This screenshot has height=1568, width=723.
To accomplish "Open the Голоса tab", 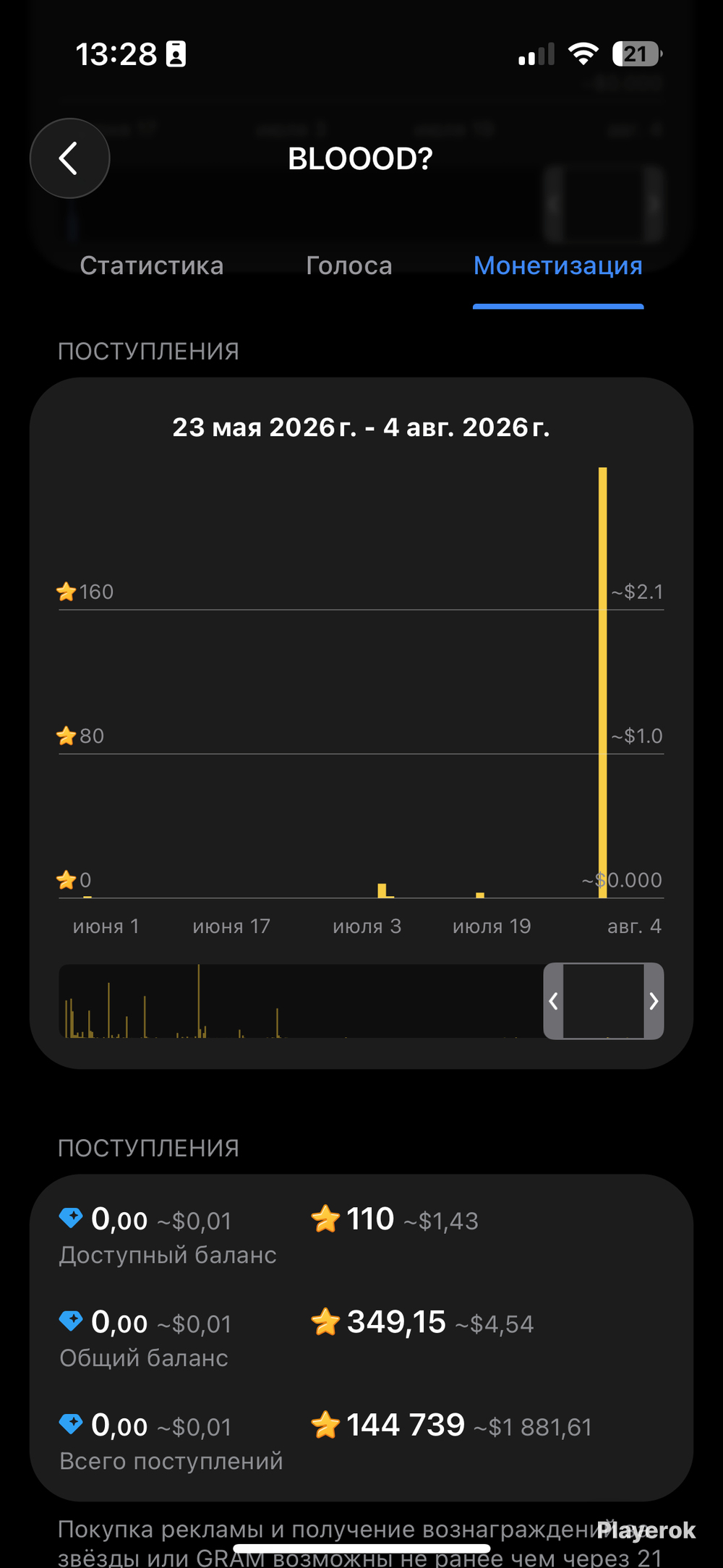I will point(349,265).
